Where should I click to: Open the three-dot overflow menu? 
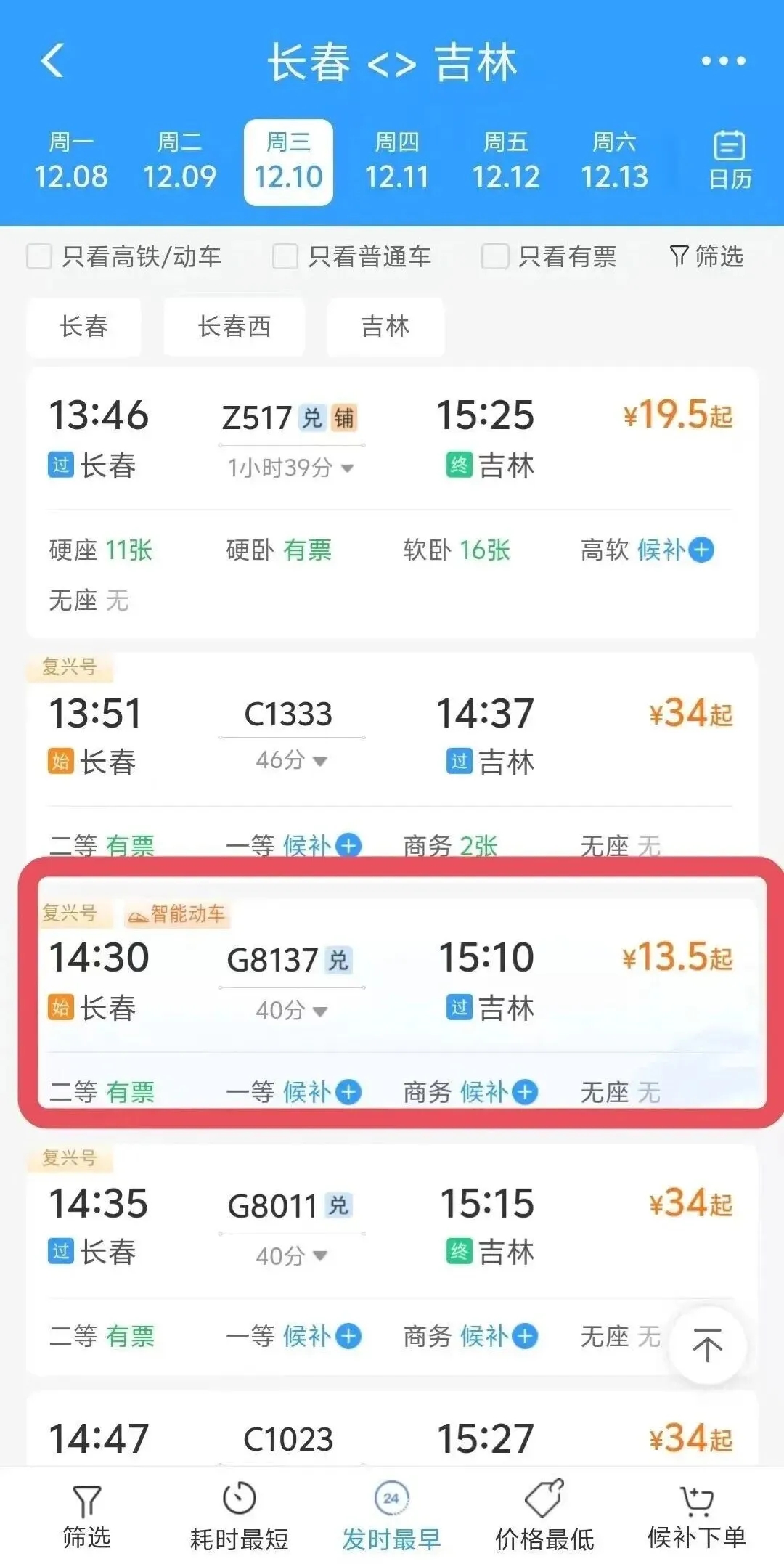point(723,61)
